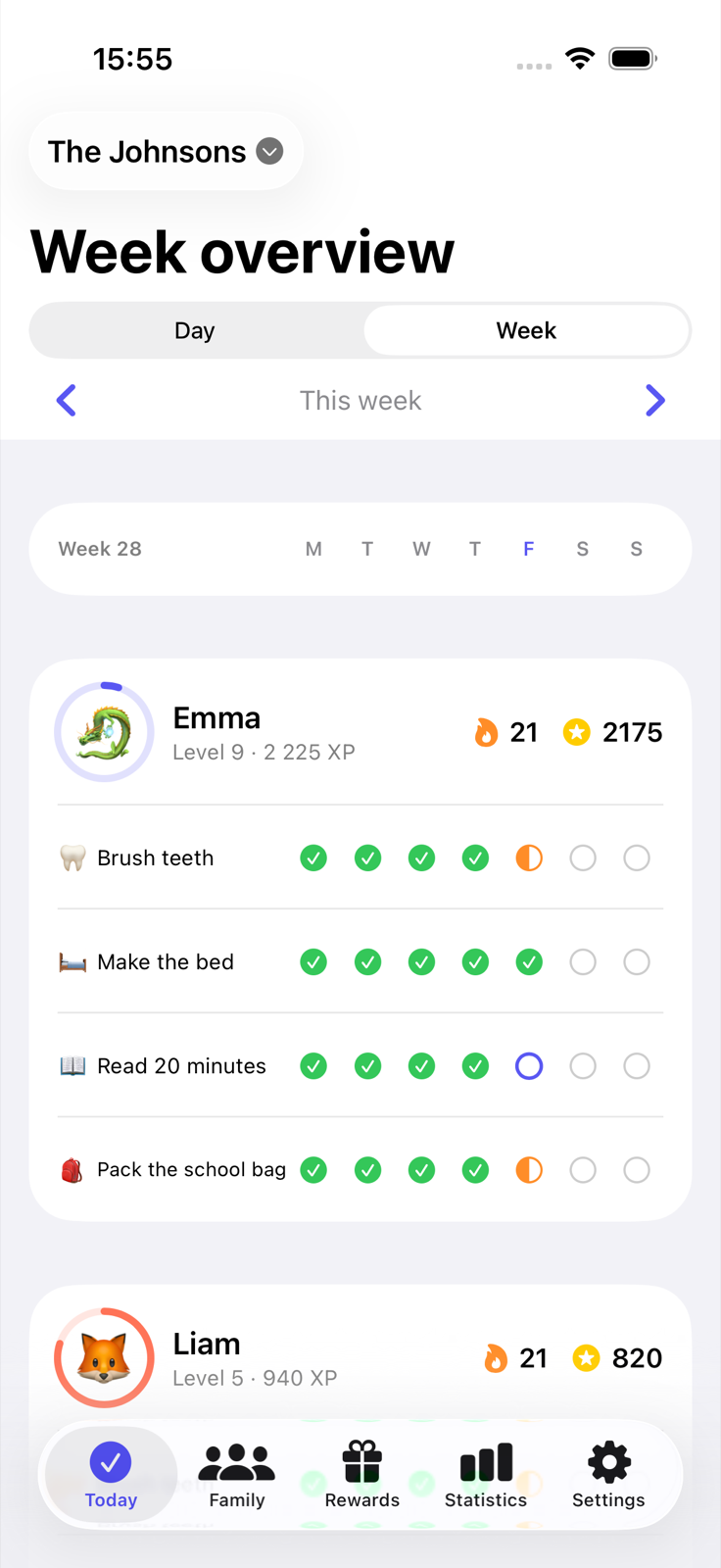View the Statistics tab
Viewport: 721px width, 1568px height.
[486, 1476]
